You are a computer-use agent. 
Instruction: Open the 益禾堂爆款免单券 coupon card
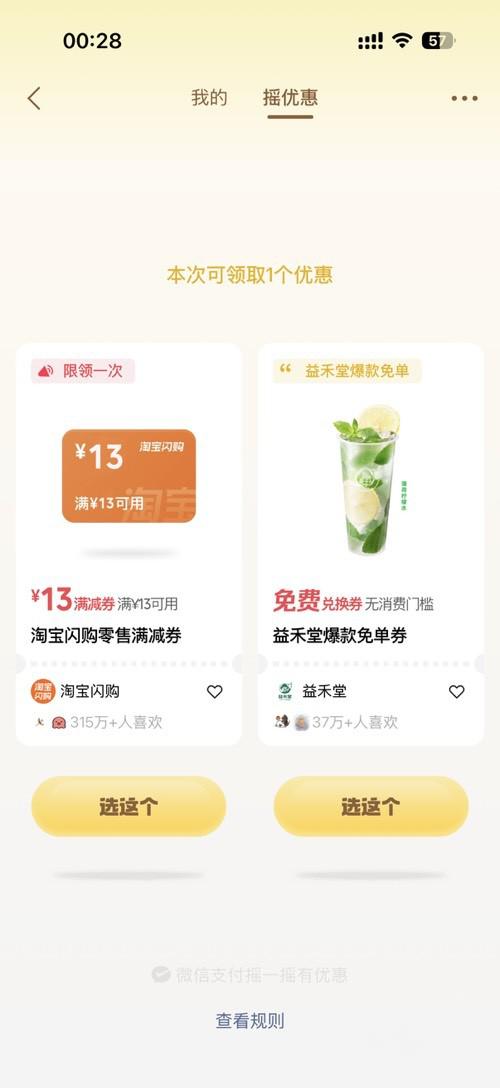[371, 544]
